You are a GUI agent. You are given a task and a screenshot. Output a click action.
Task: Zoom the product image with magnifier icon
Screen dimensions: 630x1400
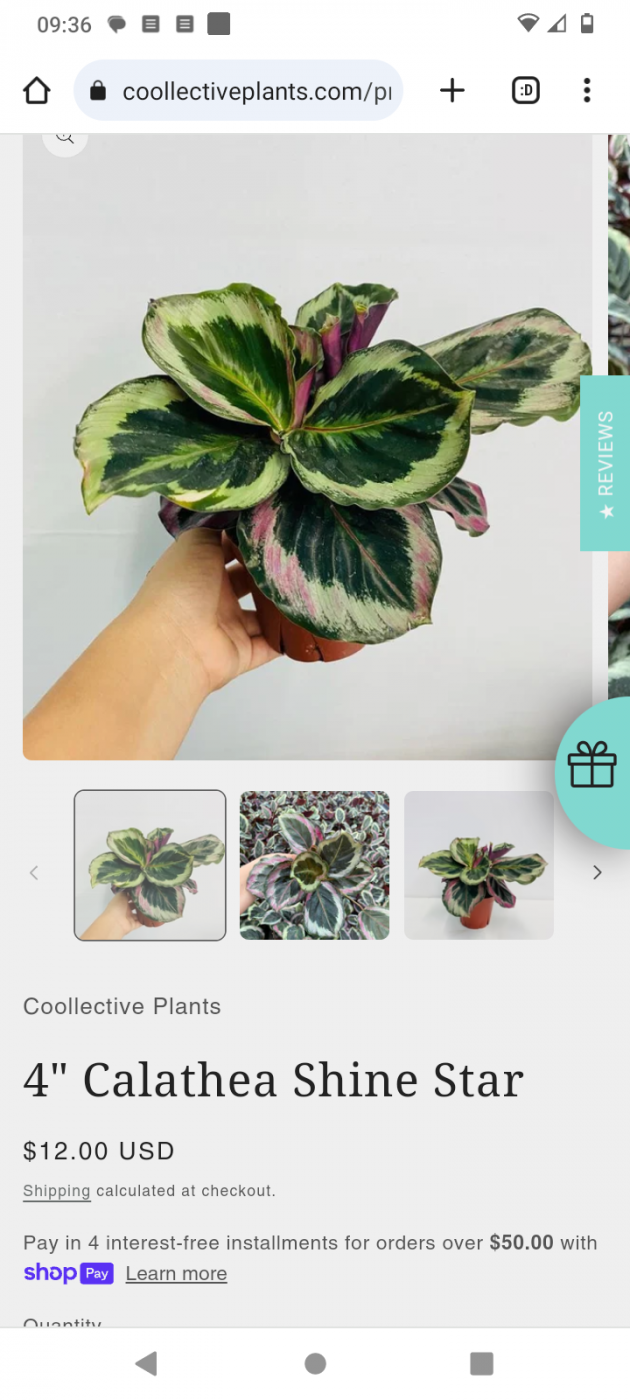pyautogui.click(x=65, y=140)
